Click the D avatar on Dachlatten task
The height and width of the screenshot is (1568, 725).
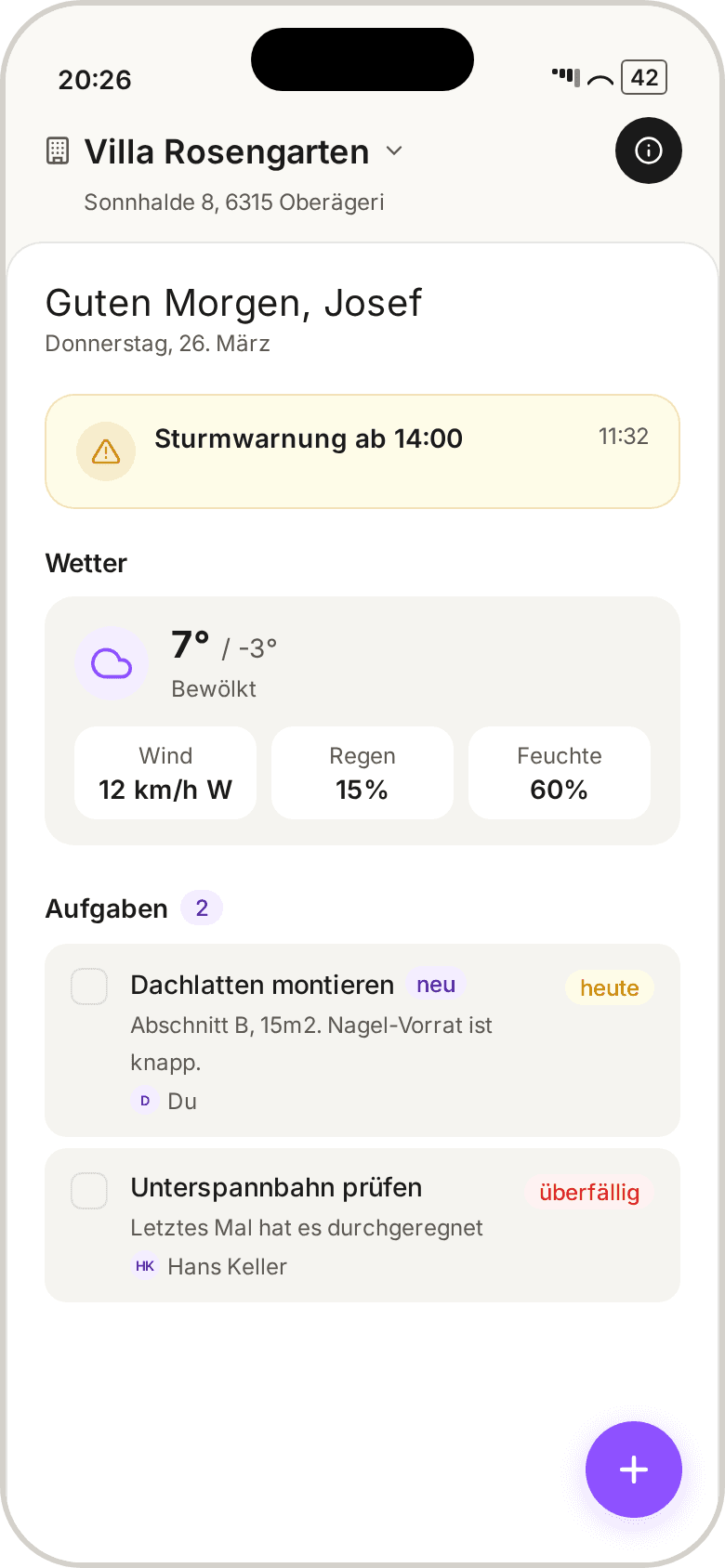coord(144,1100)
